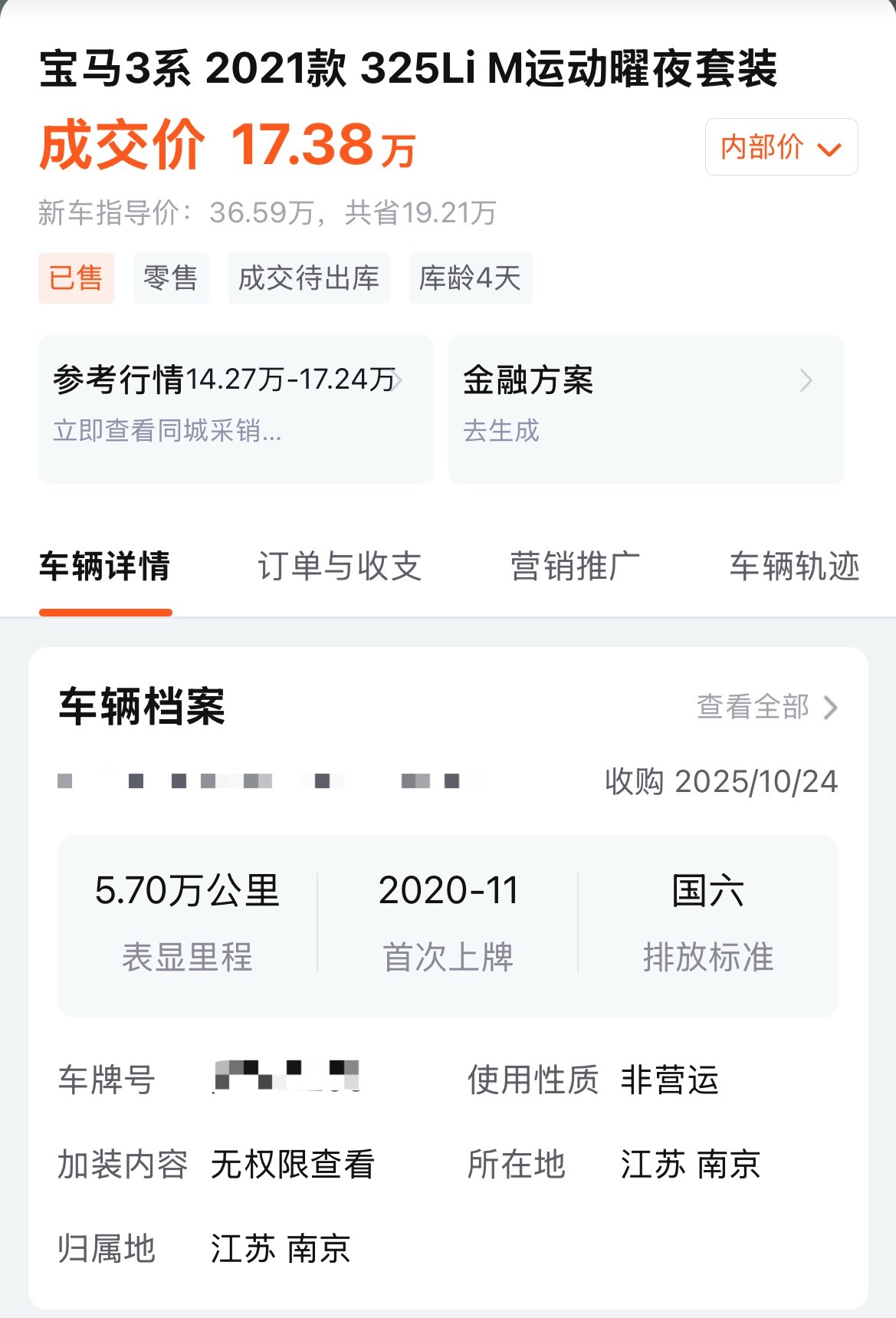
Task: Click the 库龄4天 stock age tag
Action: click(x=471, y=278)
